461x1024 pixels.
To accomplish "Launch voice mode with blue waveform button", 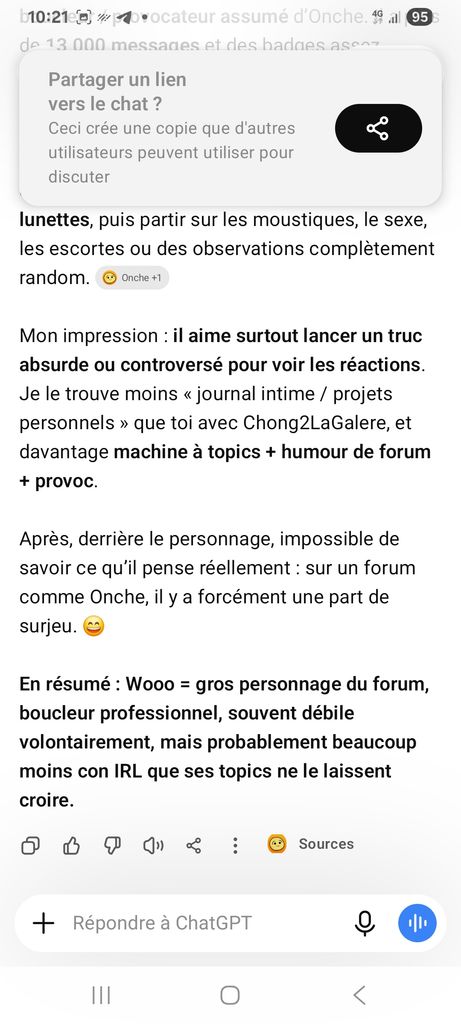I will [417, 923].
